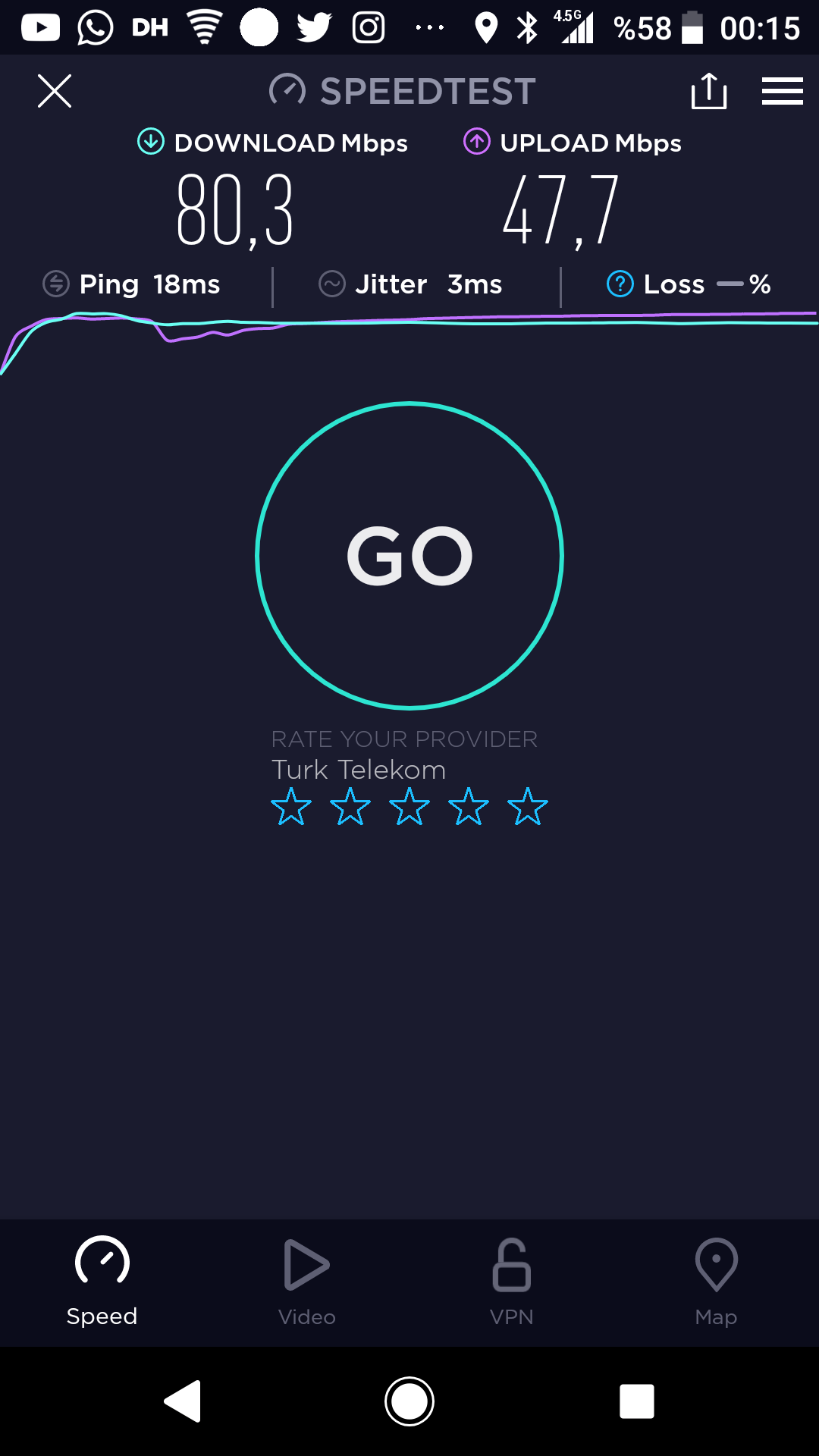This screenshot has width=819, height=1456.
Task: Rate Turk Telekom one star
Action: pos(291,806)
